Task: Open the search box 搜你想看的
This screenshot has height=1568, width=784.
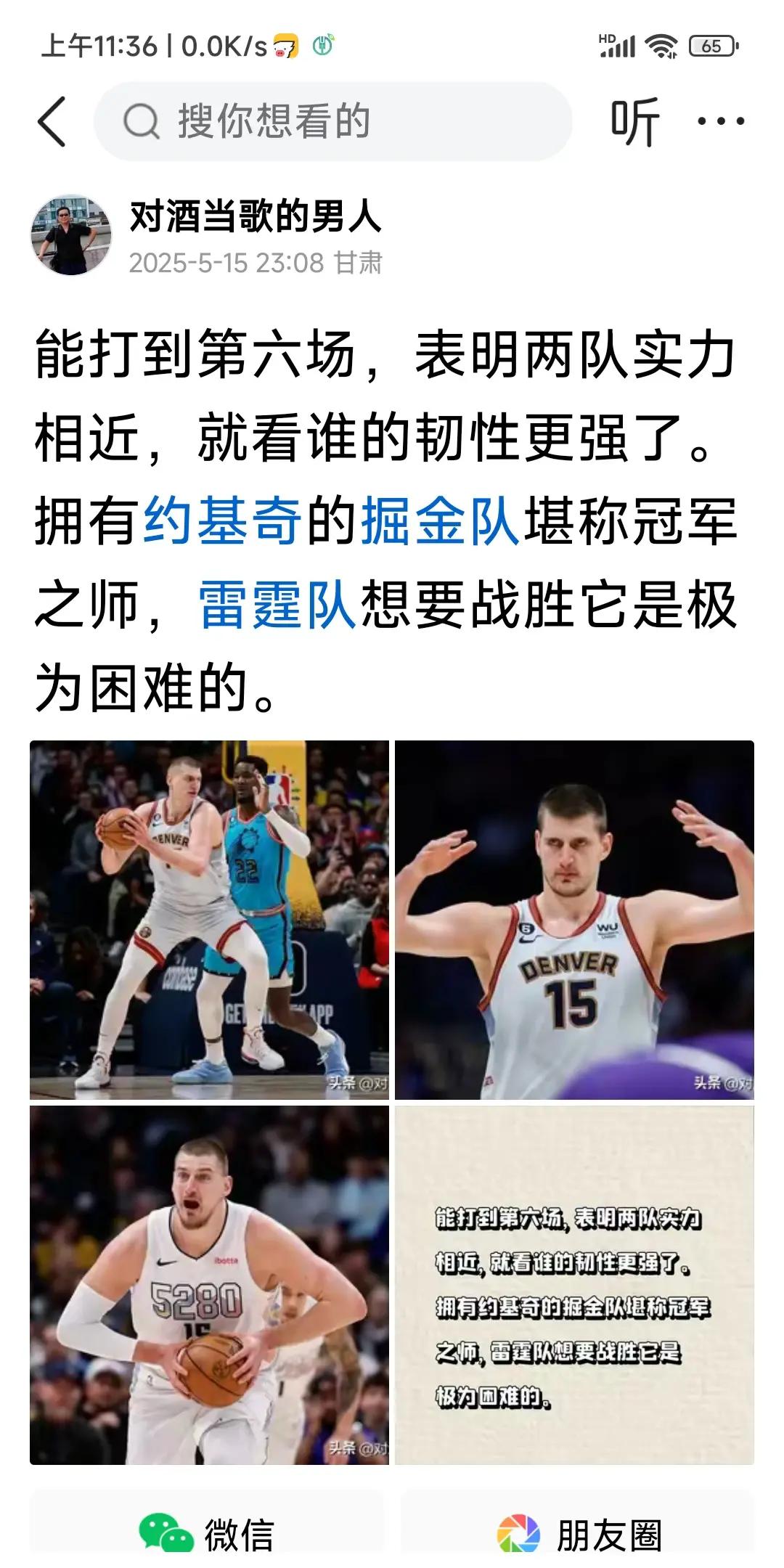Action: tap(334, 121)
